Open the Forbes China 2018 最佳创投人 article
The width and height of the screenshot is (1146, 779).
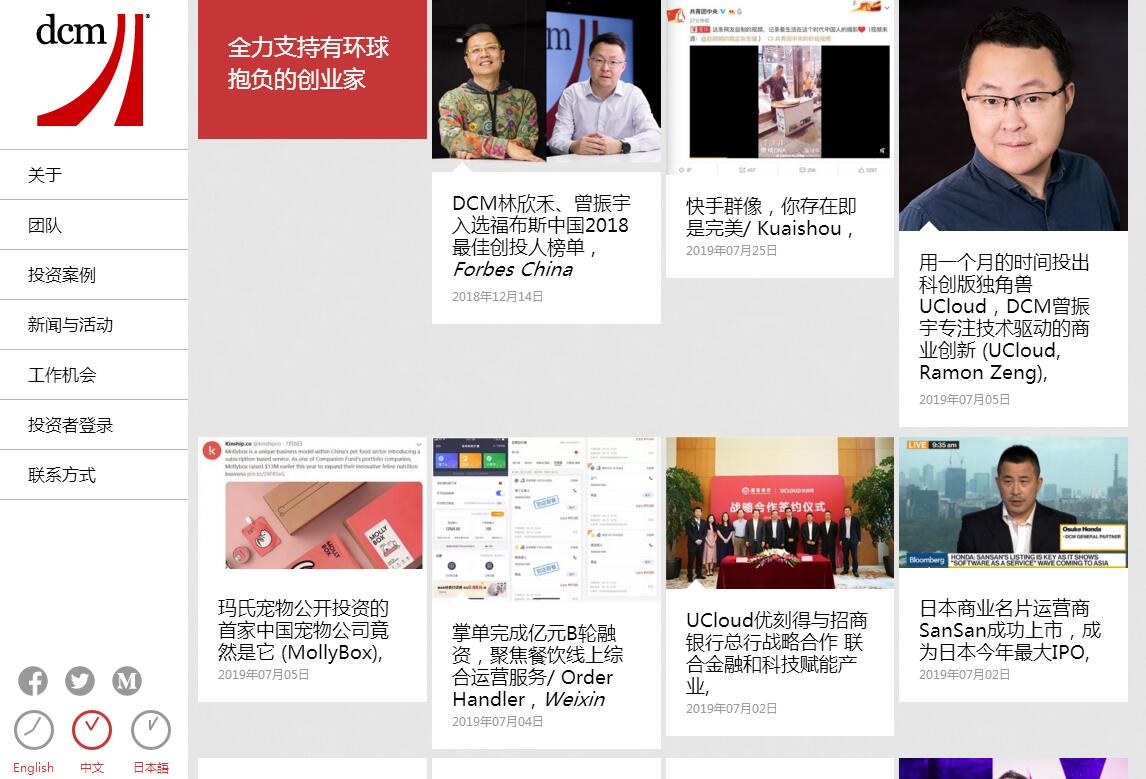pyautogui.click(x=541, y=236)
